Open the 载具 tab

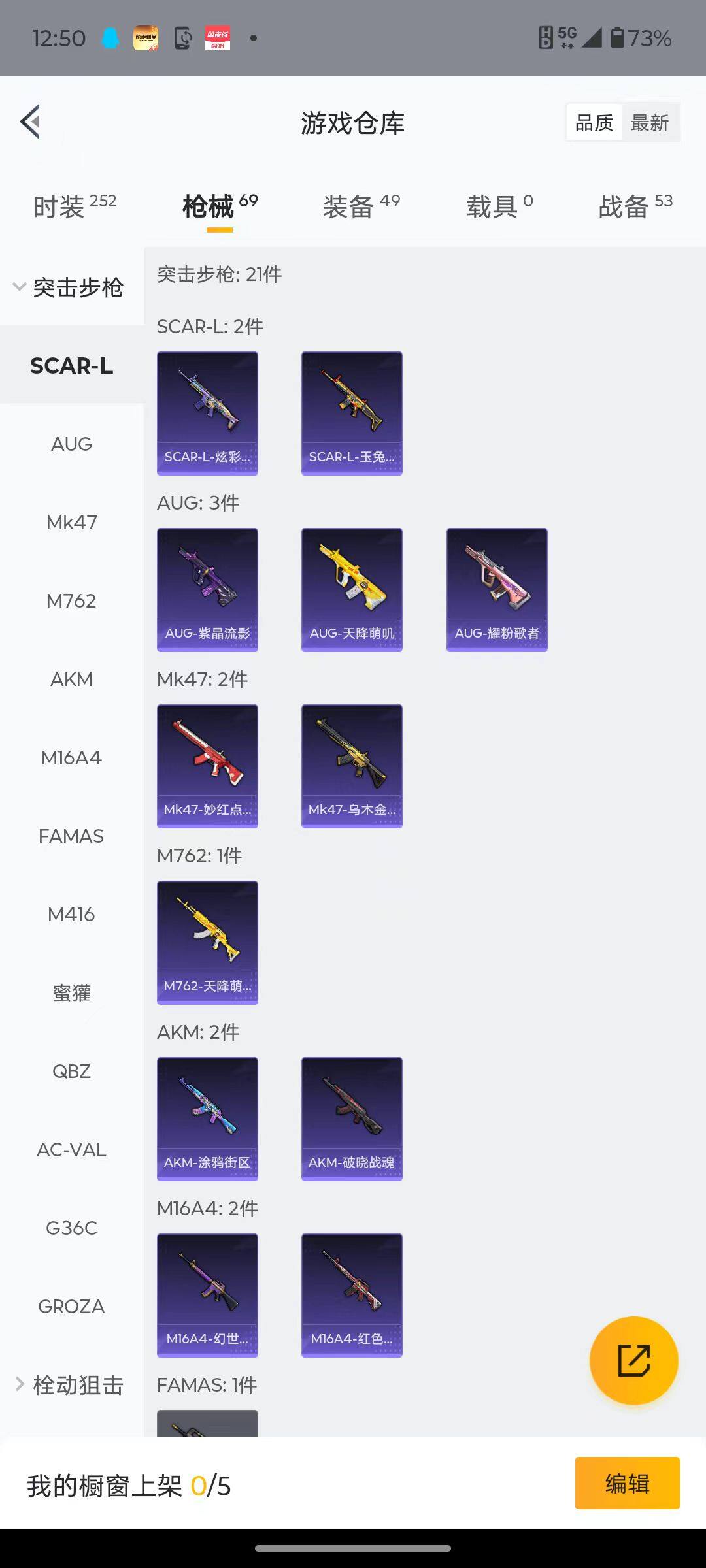(x=499, y=206)
